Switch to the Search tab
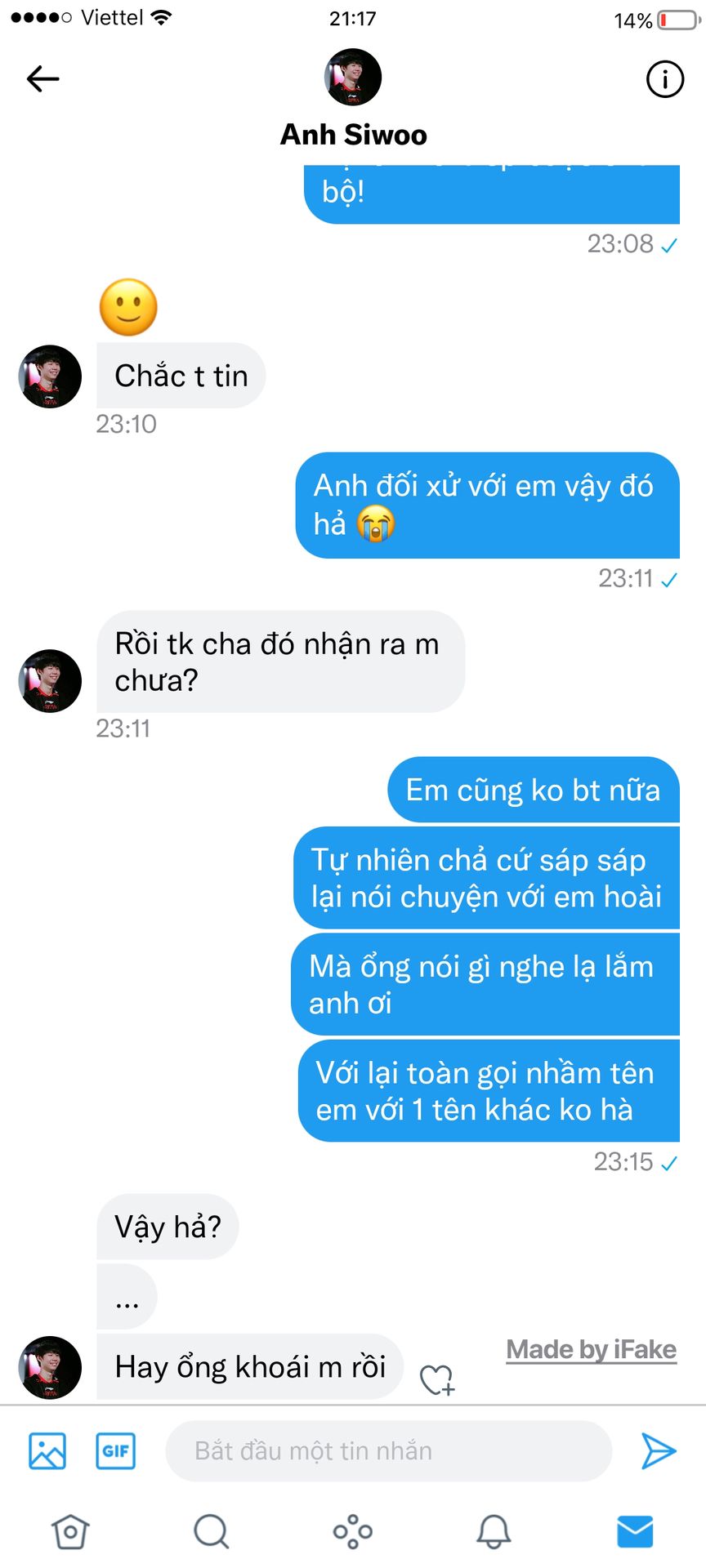This screenshot has height=1568, width=706. click(x=212, y=1531)
